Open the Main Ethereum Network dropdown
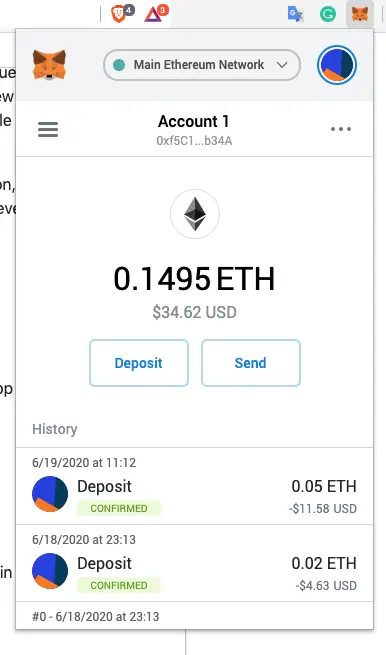This screenshot has width=386, height=655. 202,65
